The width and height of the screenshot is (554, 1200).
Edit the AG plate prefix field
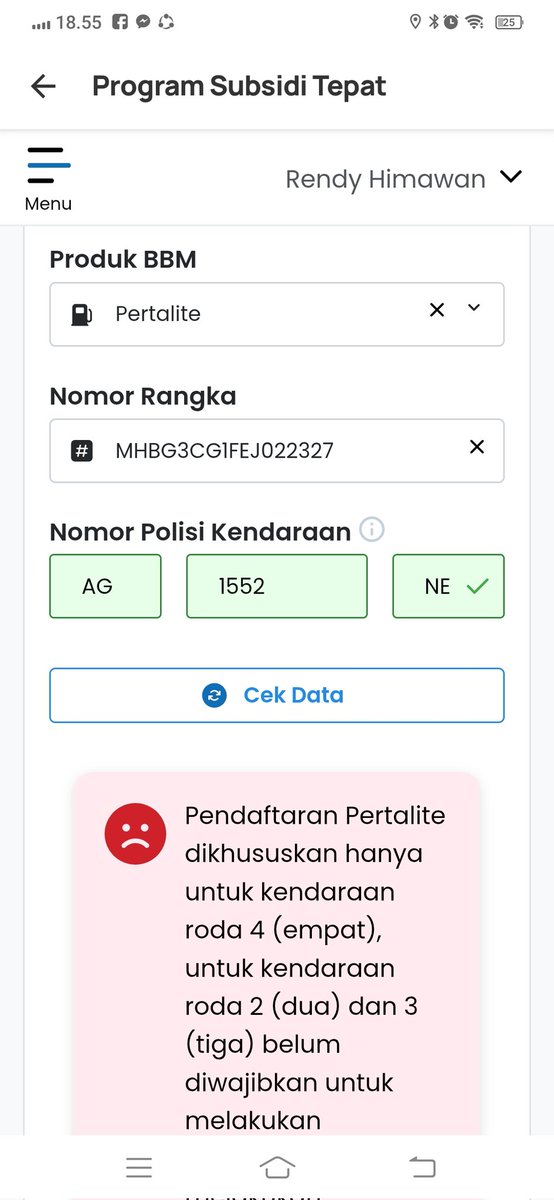click(x=105, y=586)
